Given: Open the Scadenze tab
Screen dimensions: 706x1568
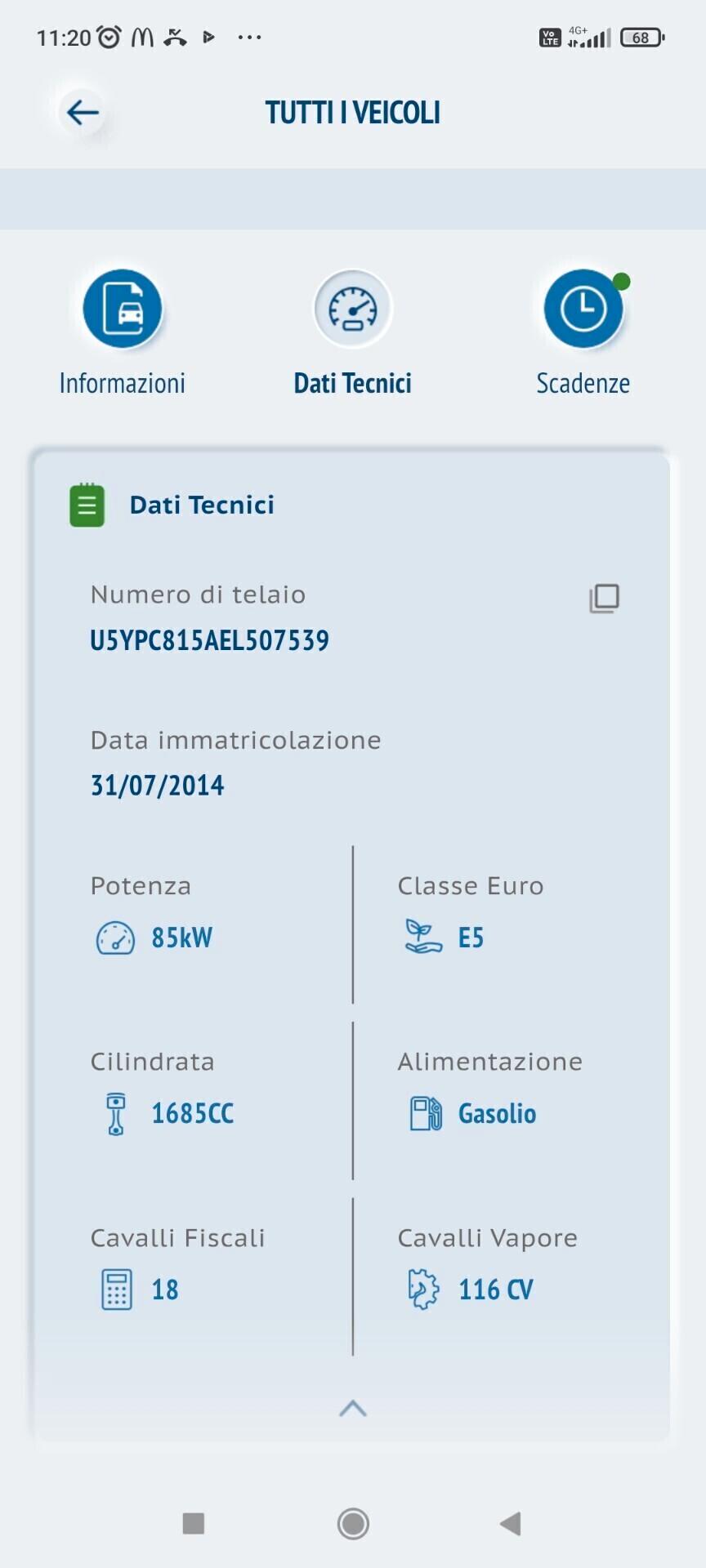Looking at the screenshot, I should tap(583, 310).
